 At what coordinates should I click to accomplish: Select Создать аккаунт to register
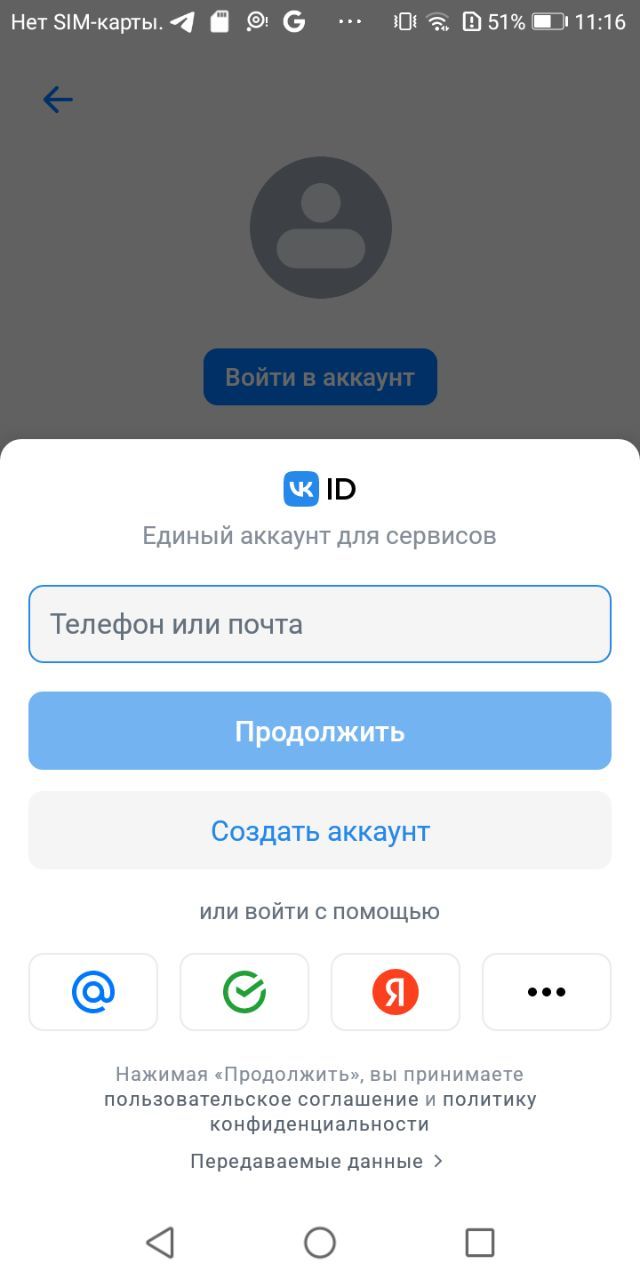[x=320, y=831]
